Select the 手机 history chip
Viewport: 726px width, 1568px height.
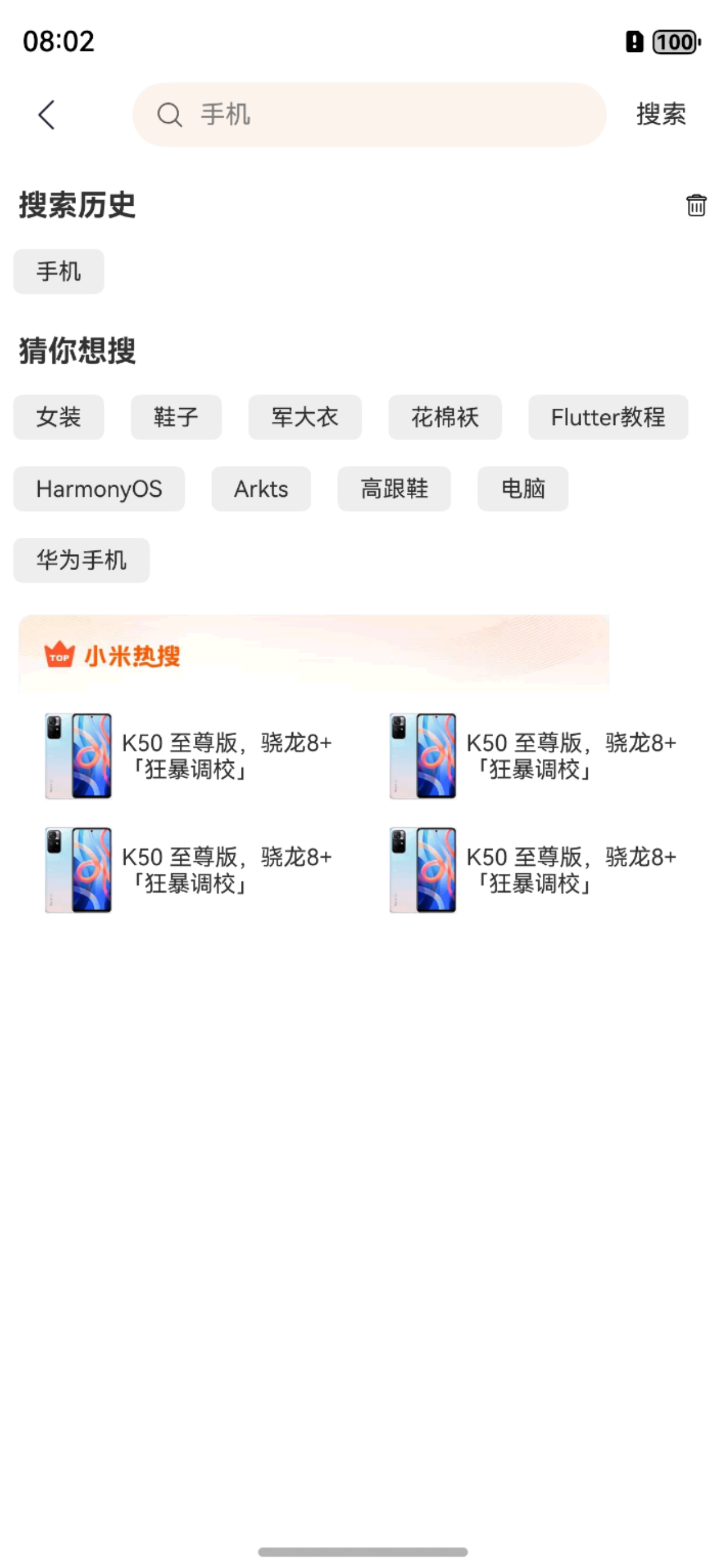pyautogui.click(x=58, y=272)
